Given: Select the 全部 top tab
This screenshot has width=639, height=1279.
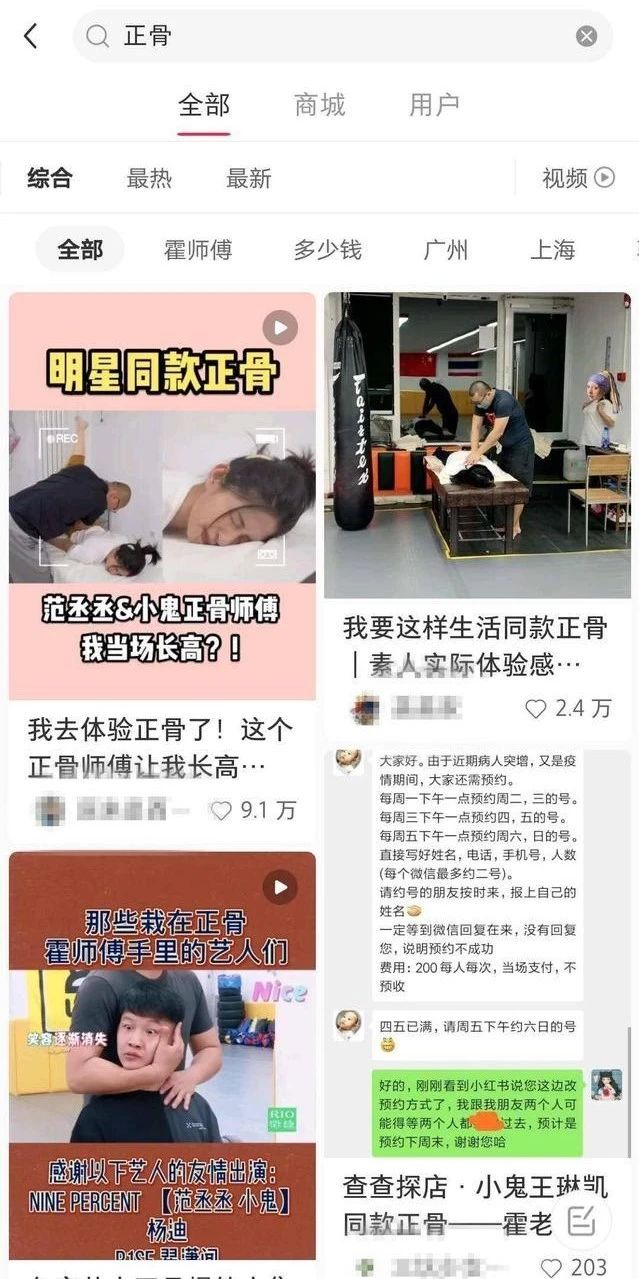Looking at the screenshot, I should (204, 105).
